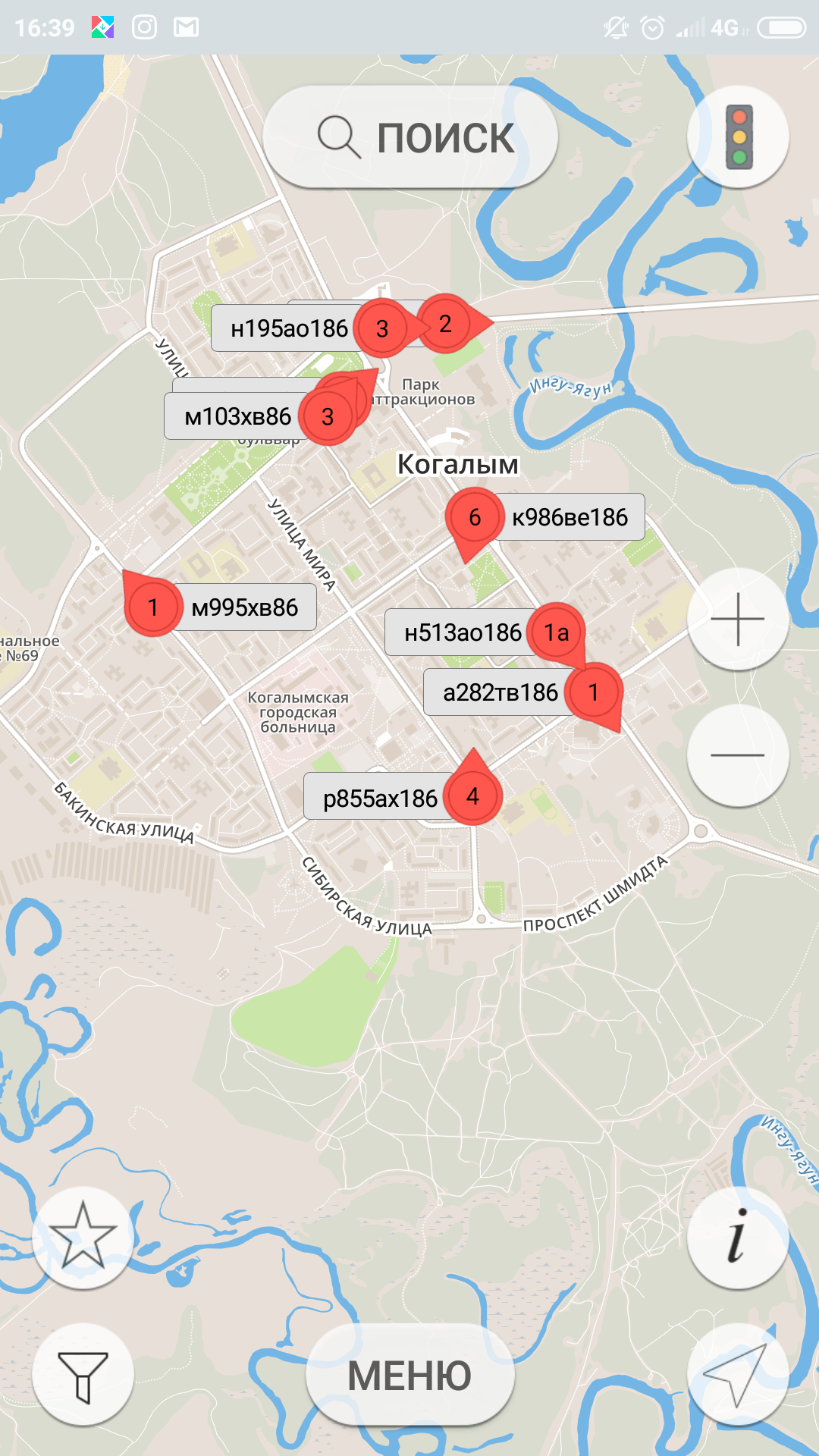Select bus marker р855ах186
Viewport: 819px width, 1456px height.
380,798
